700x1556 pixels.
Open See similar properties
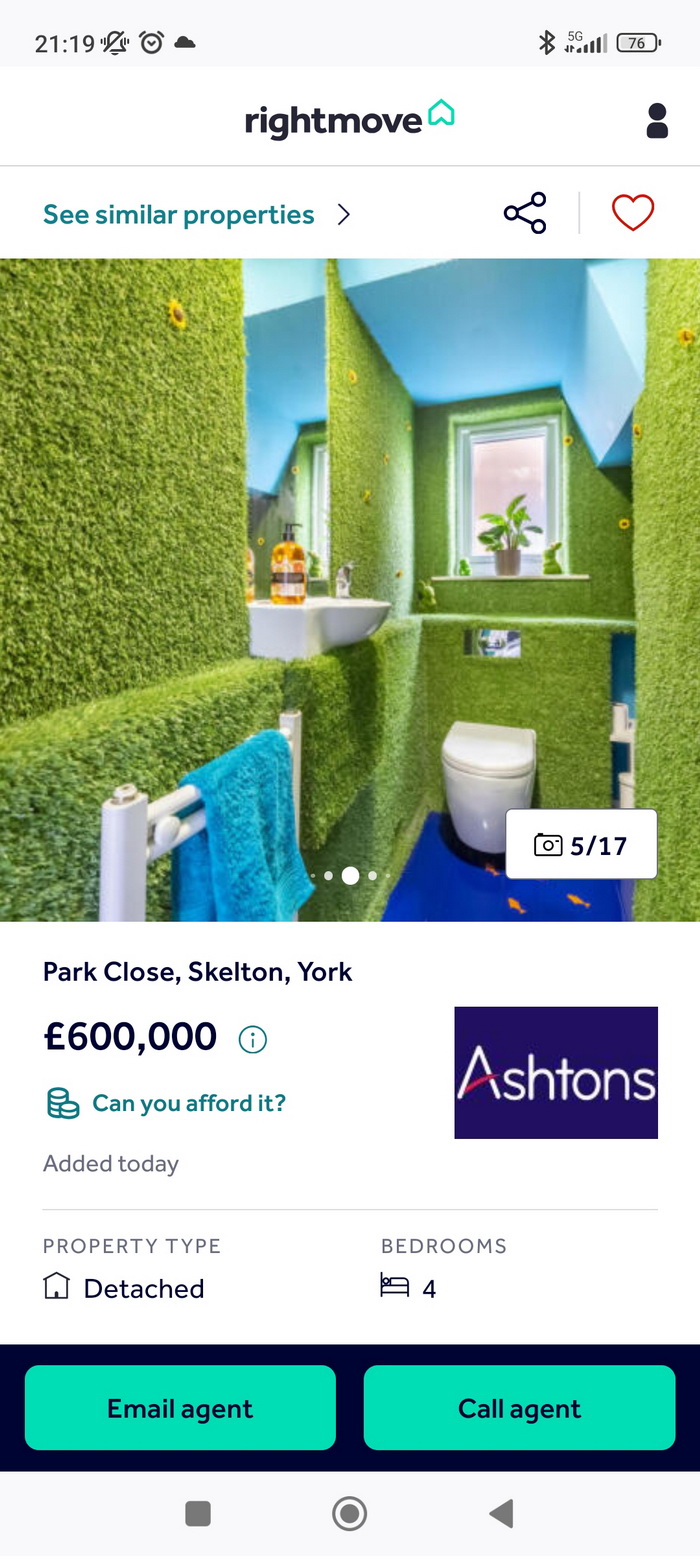[196, 215]
